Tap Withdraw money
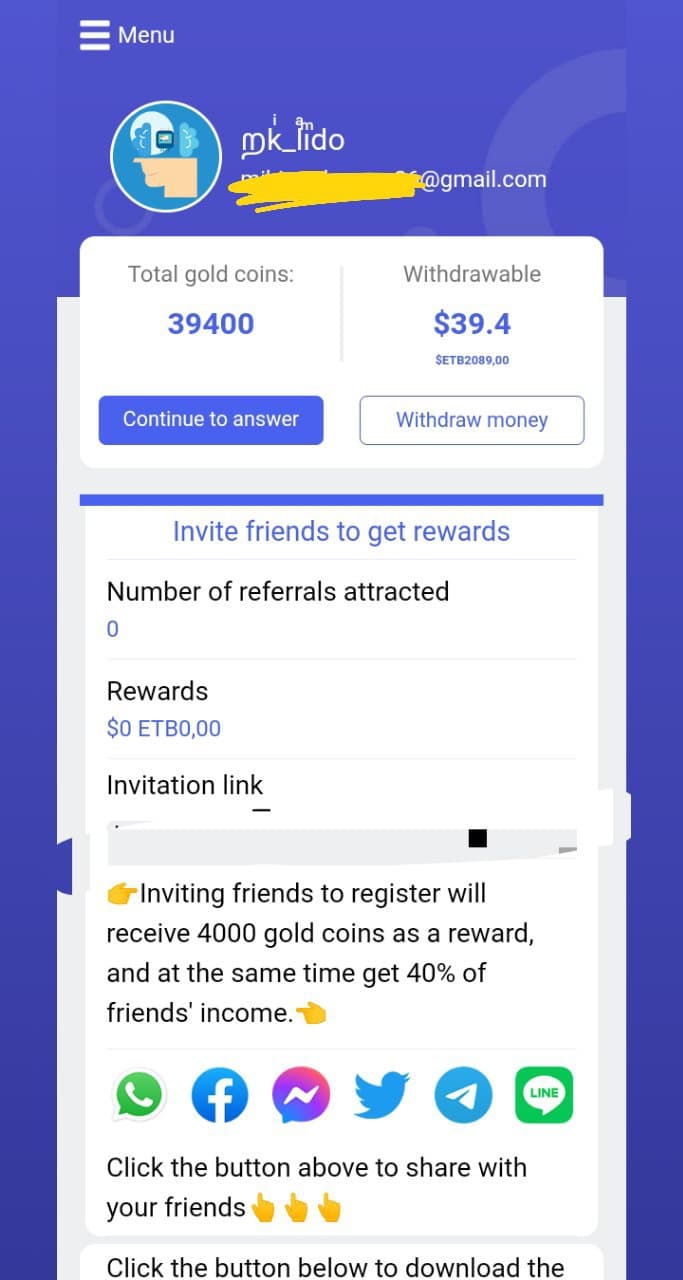683x1280 pixels. (472, 420)
